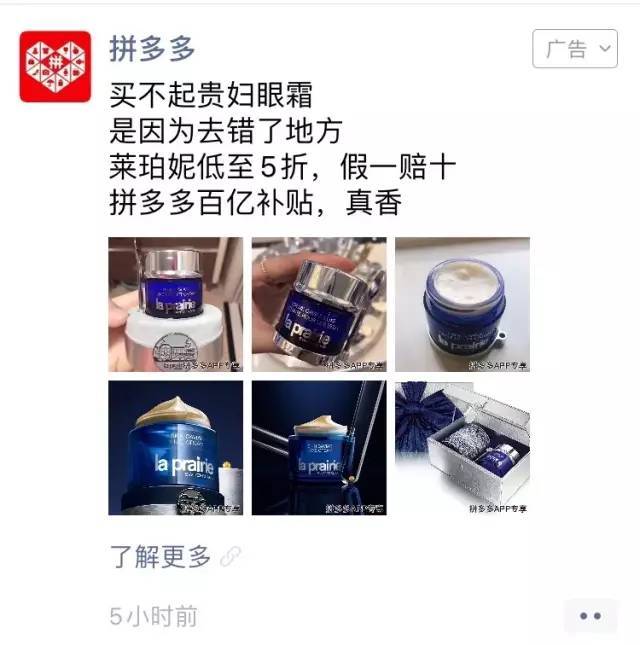This screenshot has height=645, width=640.
Task: Open the two-dot comment and like menu
Action: point(590,616)
